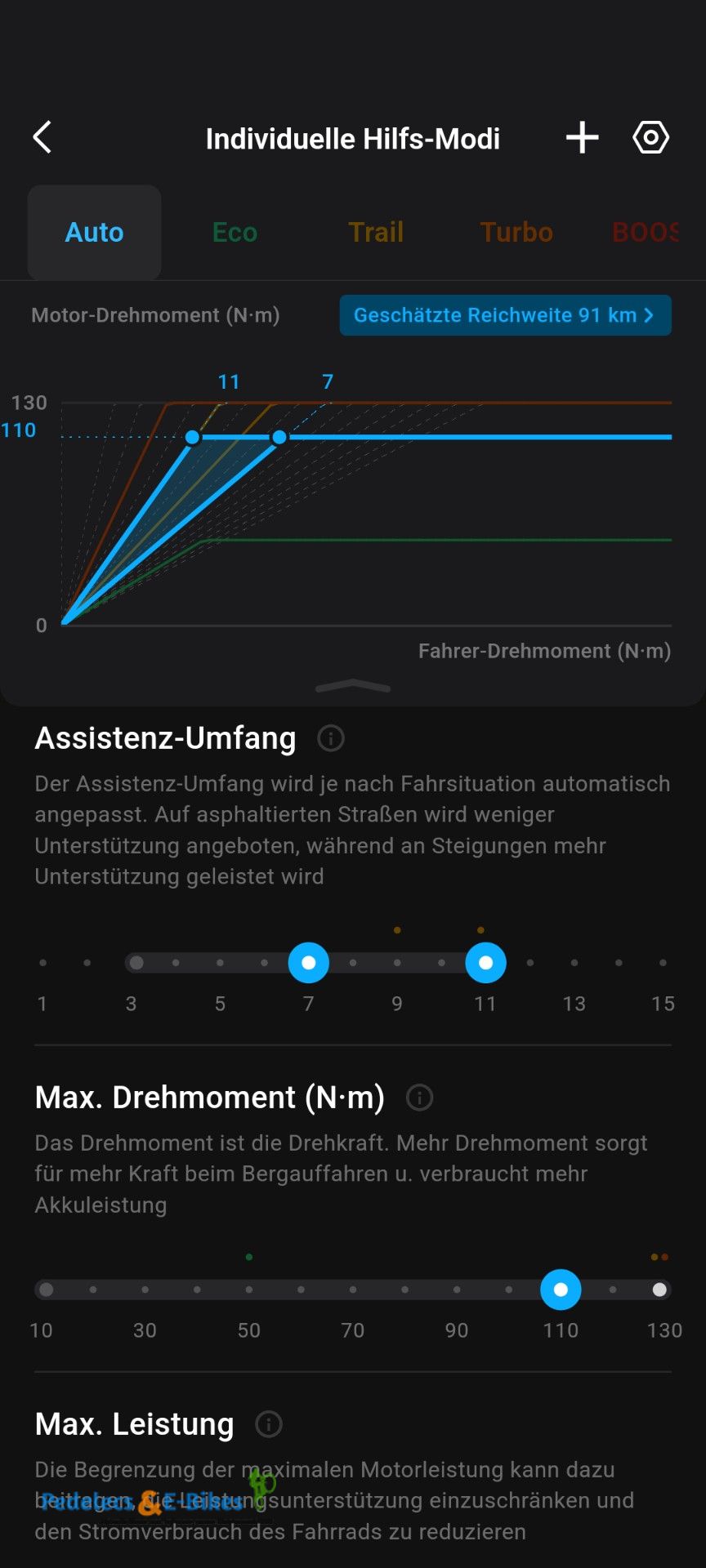Collapse the torque chart panel
The height and width of the screenshot is (1568, 706).
[x=353, y=686]
